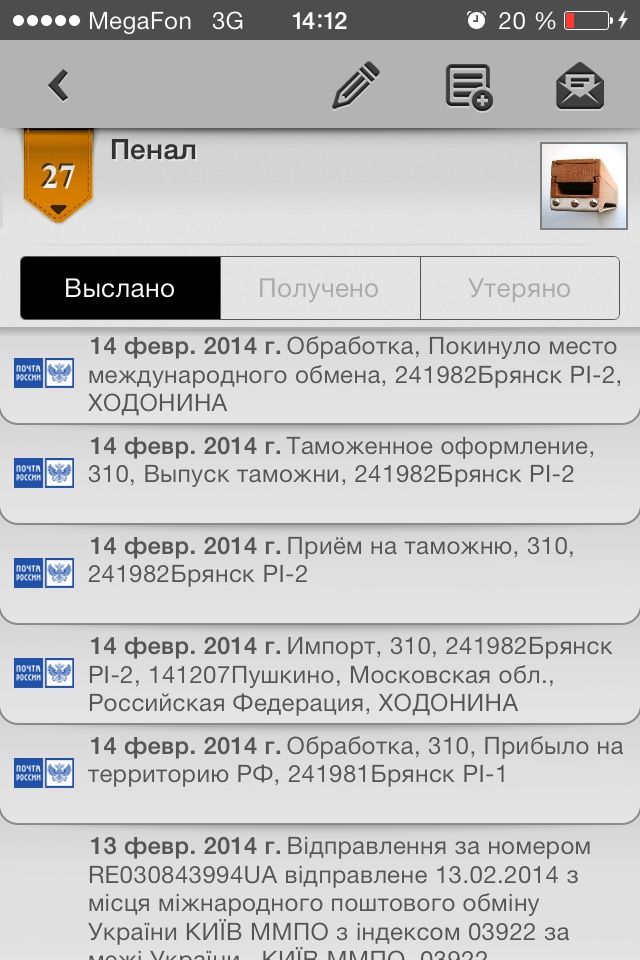Screen dimensions: 640x960
Task: Go back using the top-left arrow
Action: pos(59,86)
